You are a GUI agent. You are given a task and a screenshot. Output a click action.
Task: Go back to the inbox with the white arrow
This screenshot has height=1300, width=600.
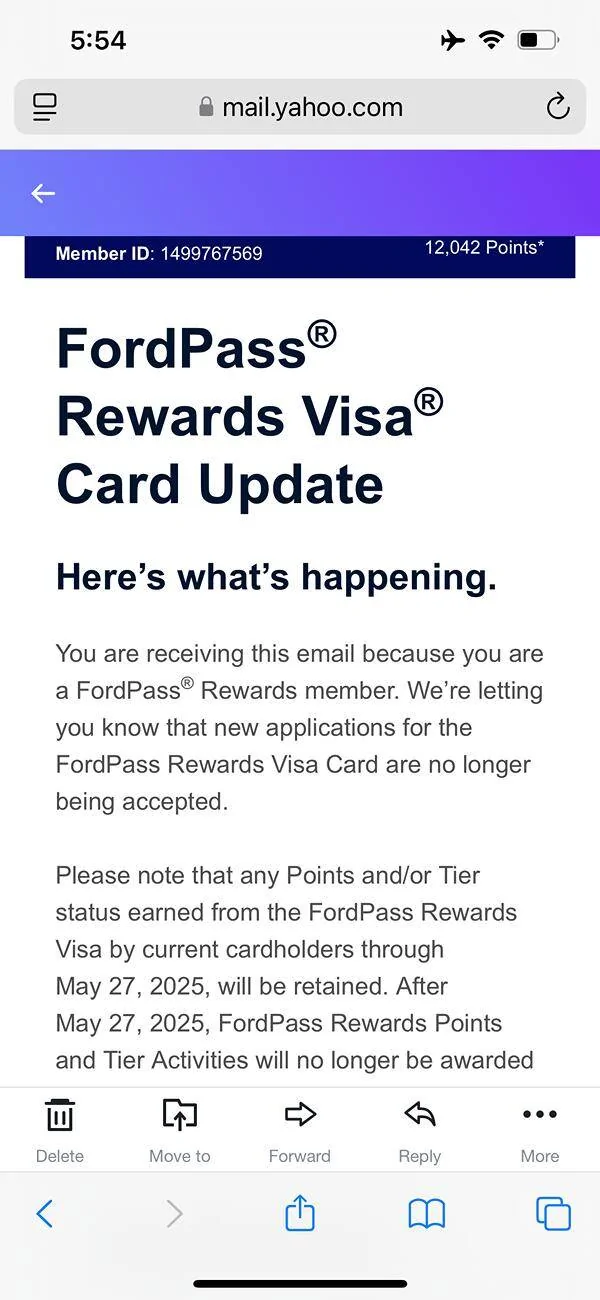[42, 193]
